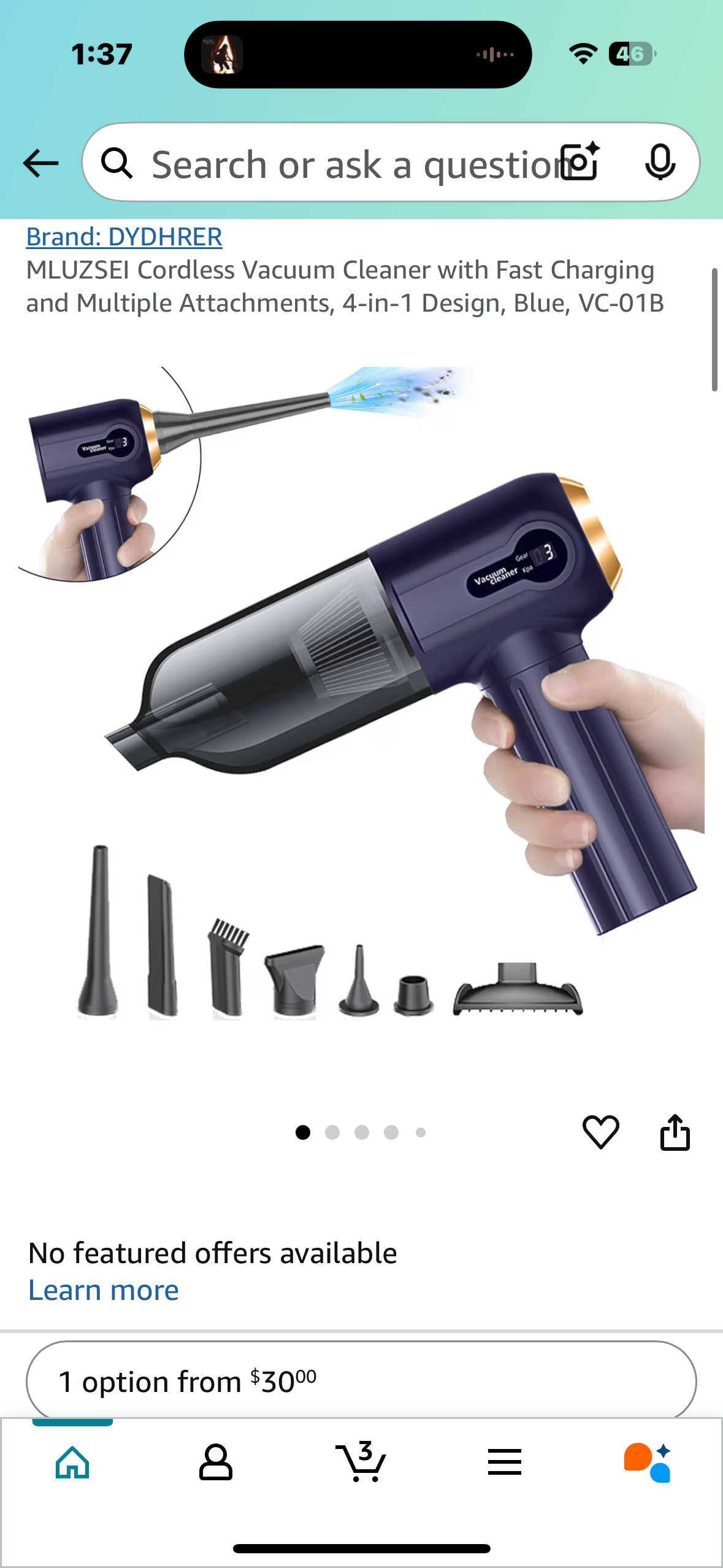Open camera lens search
Image resolution: width=723 pixels, height=1568 pixels.
(580, 162)
